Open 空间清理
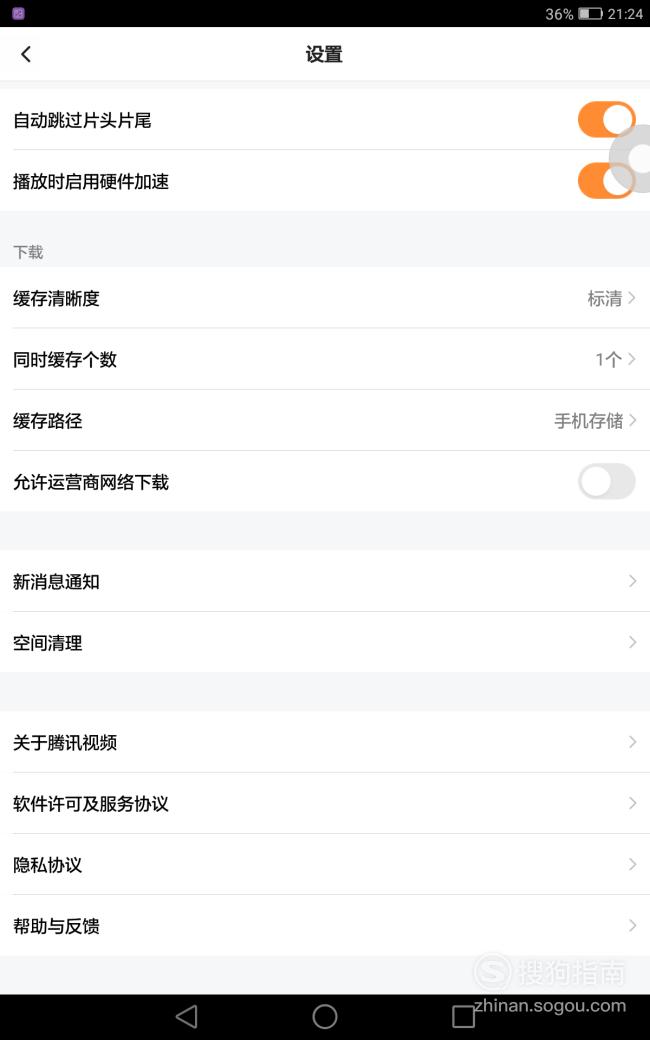The image size is (650, 1040). 325,642
